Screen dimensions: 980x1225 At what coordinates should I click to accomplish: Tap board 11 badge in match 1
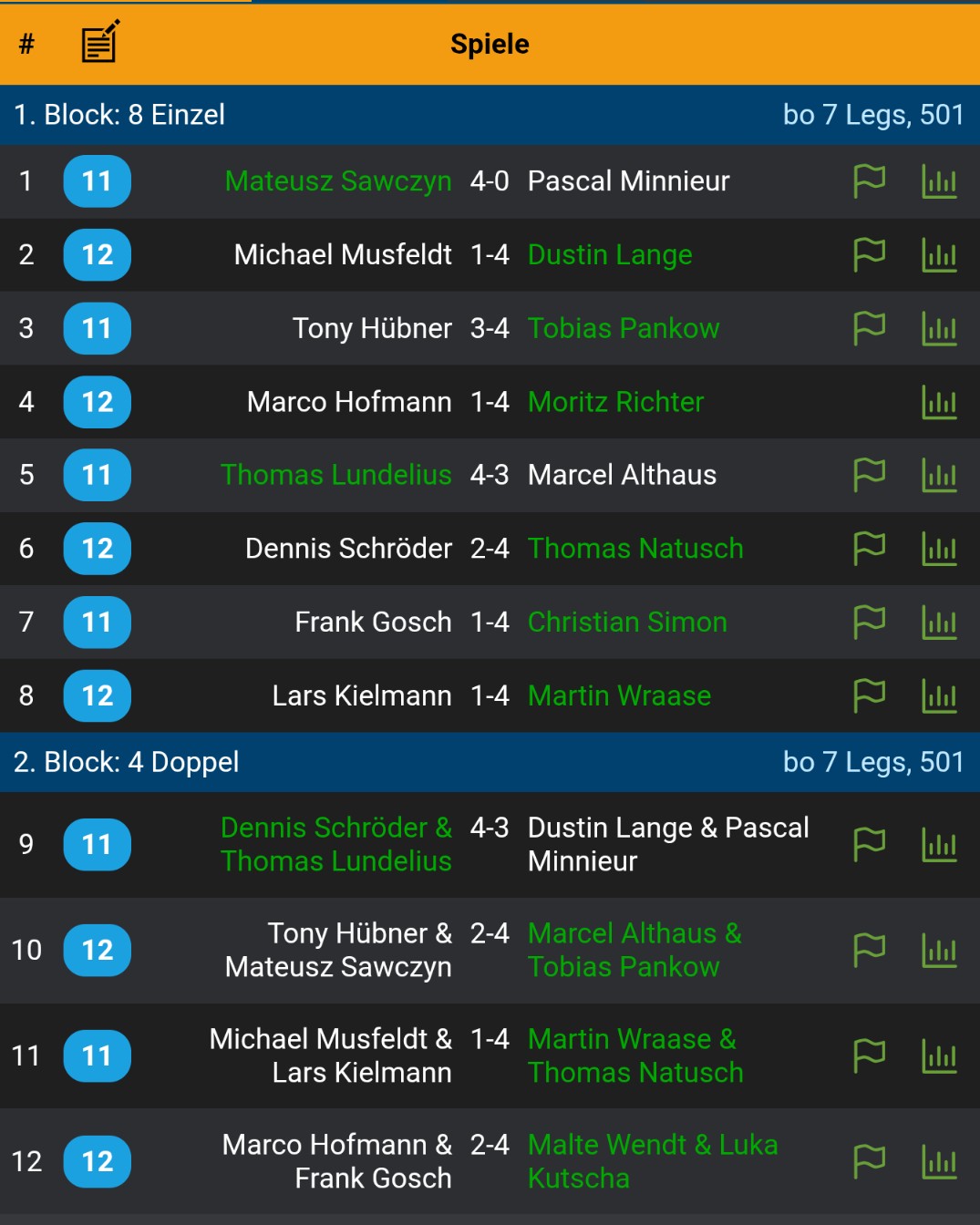(97, 181)
